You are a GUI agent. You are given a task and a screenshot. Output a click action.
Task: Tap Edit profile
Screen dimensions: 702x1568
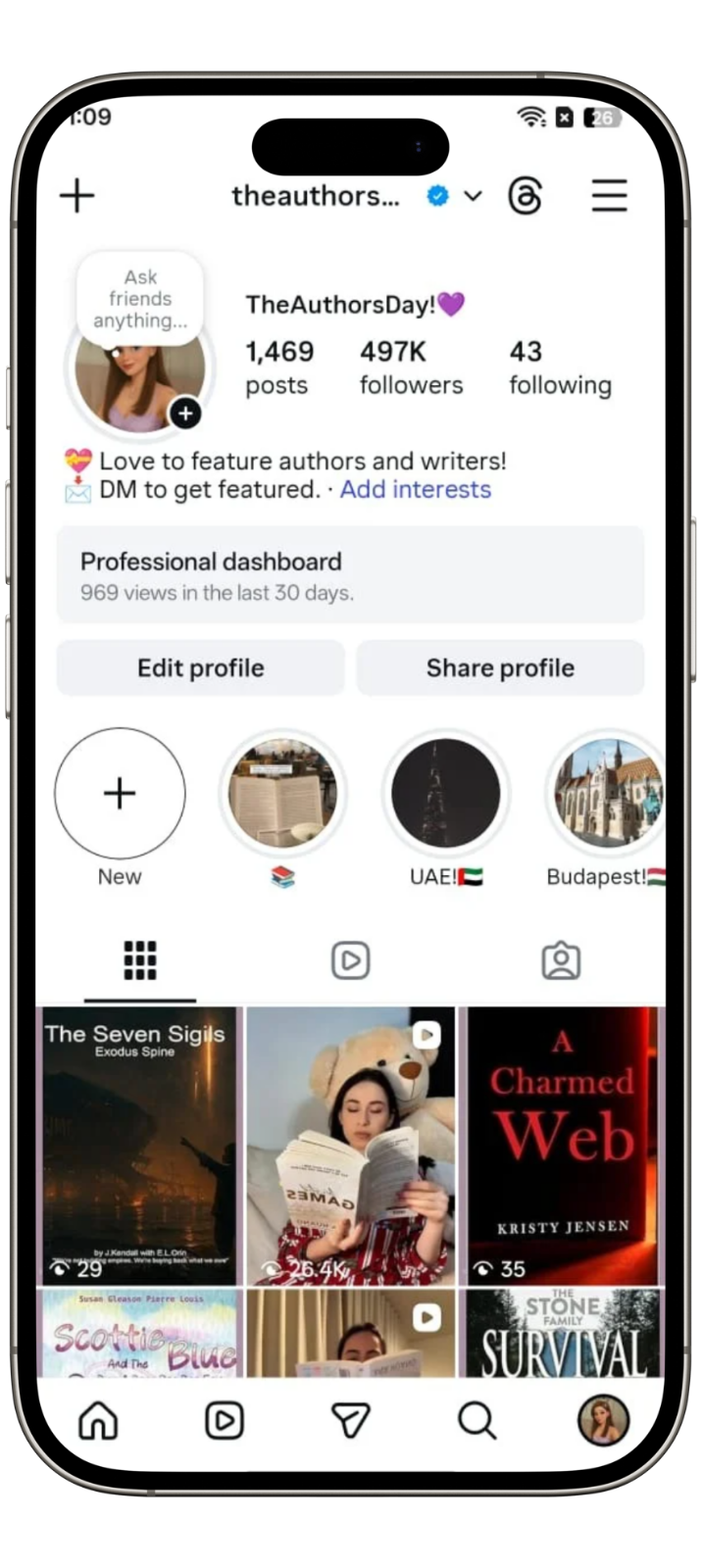[201, 668]
